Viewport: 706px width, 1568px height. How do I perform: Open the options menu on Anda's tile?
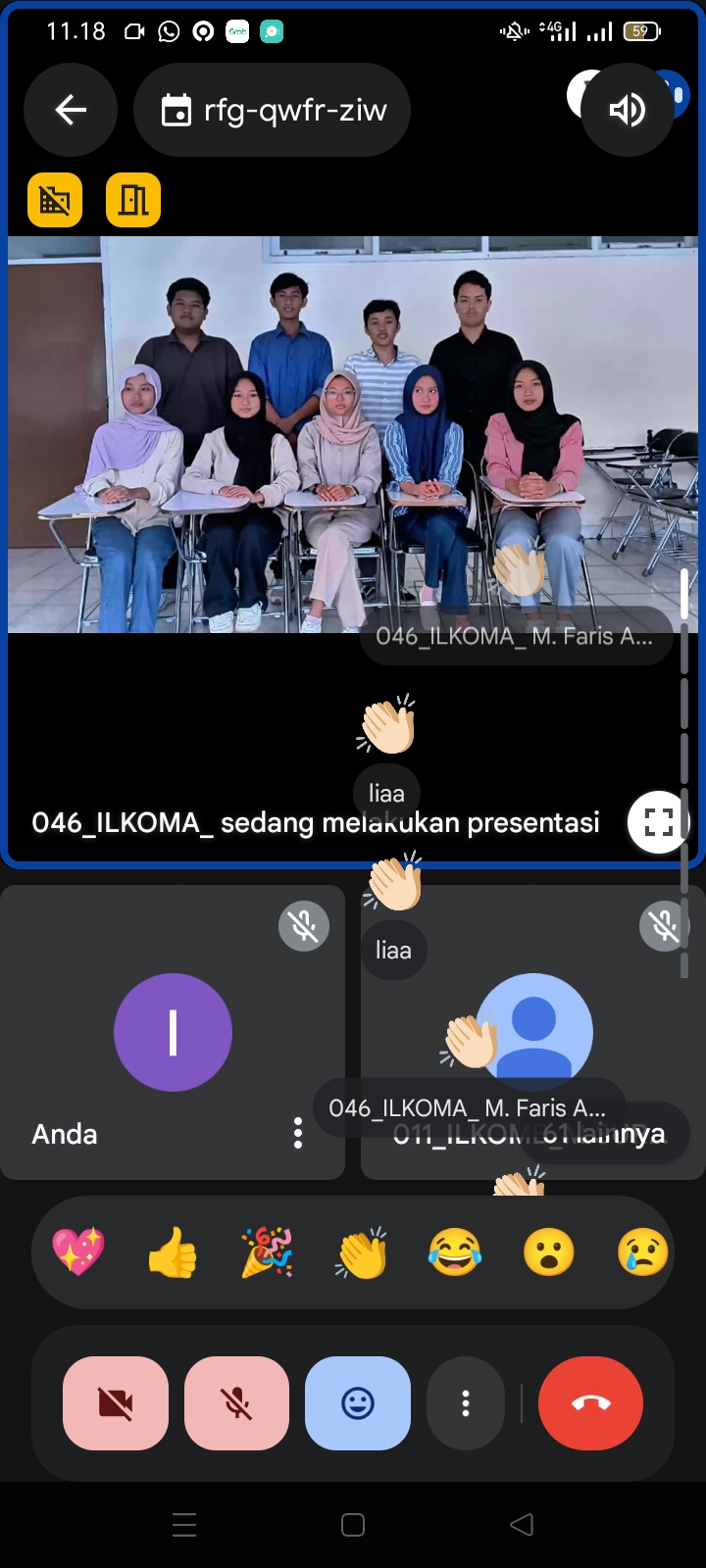click(298, 1134)
